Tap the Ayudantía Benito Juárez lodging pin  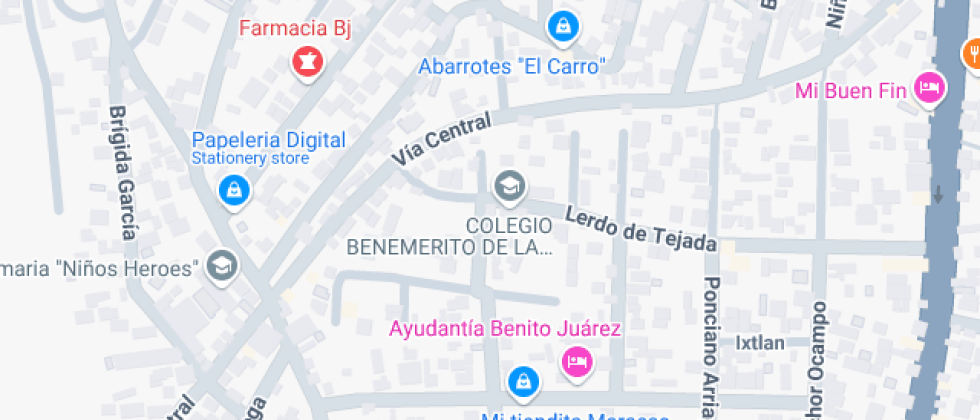coord(575,361)
